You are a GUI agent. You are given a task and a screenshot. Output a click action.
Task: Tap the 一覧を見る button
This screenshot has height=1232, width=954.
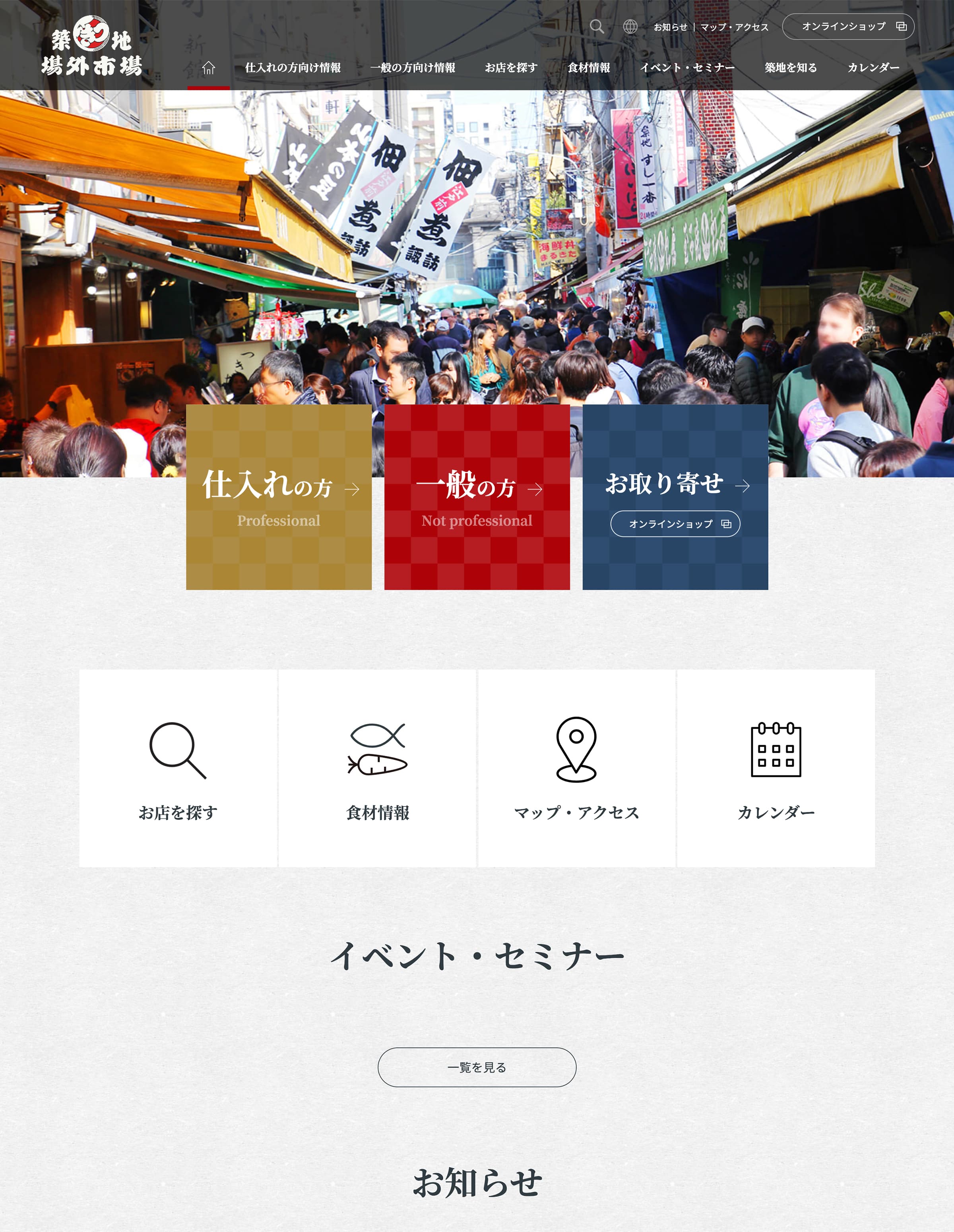tap(477, 1067)
